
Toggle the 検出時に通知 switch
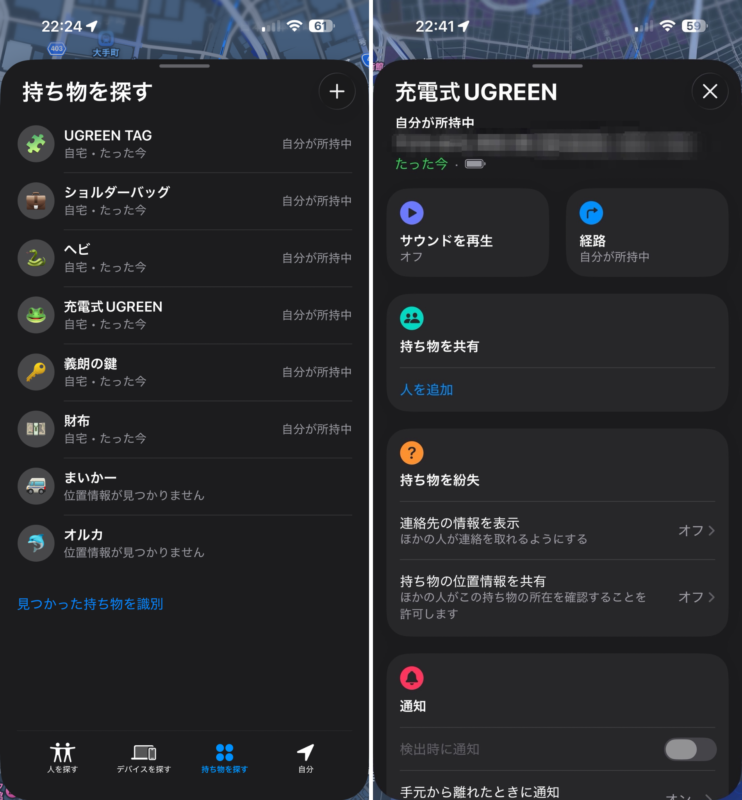pos(690,749)
